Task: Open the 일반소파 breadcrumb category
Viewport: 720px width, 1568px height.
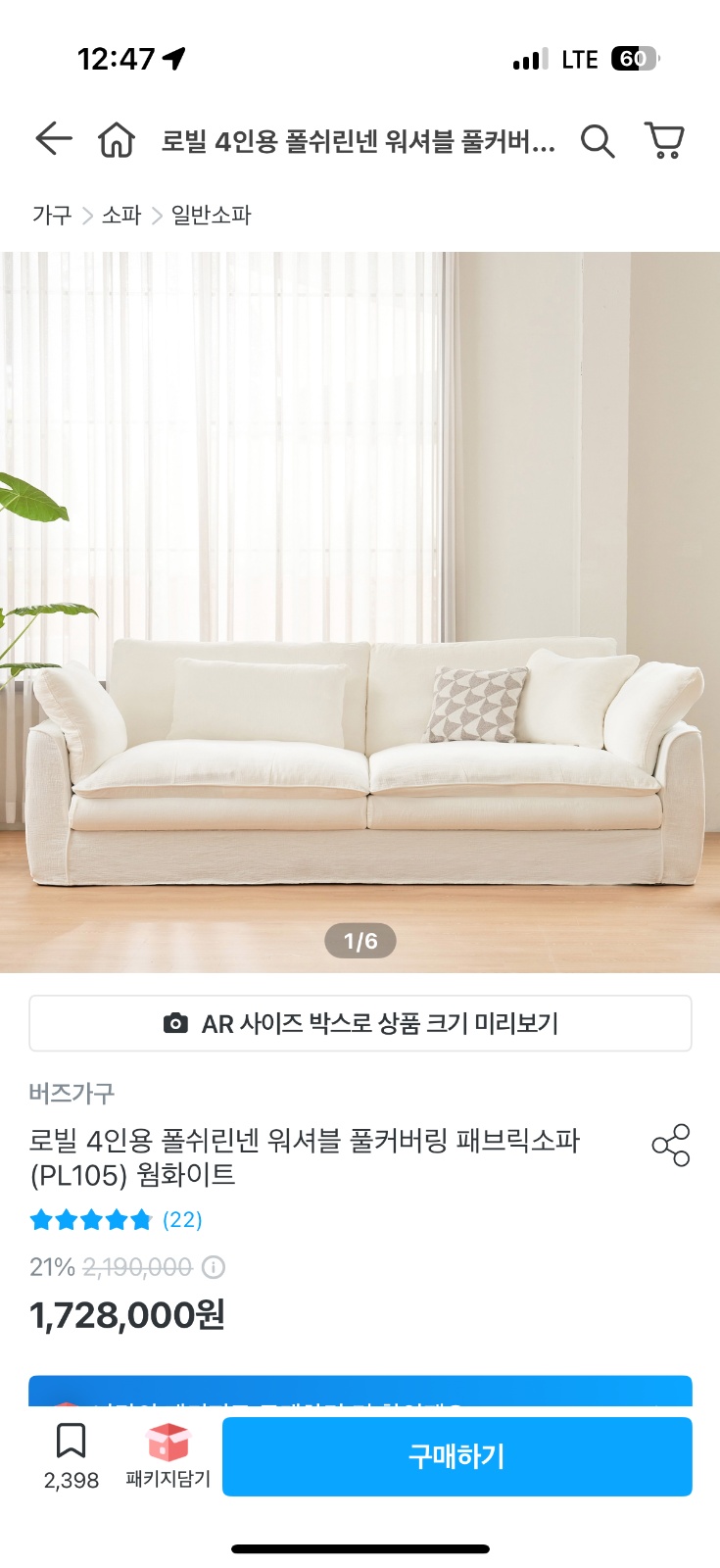Action: 210,214
